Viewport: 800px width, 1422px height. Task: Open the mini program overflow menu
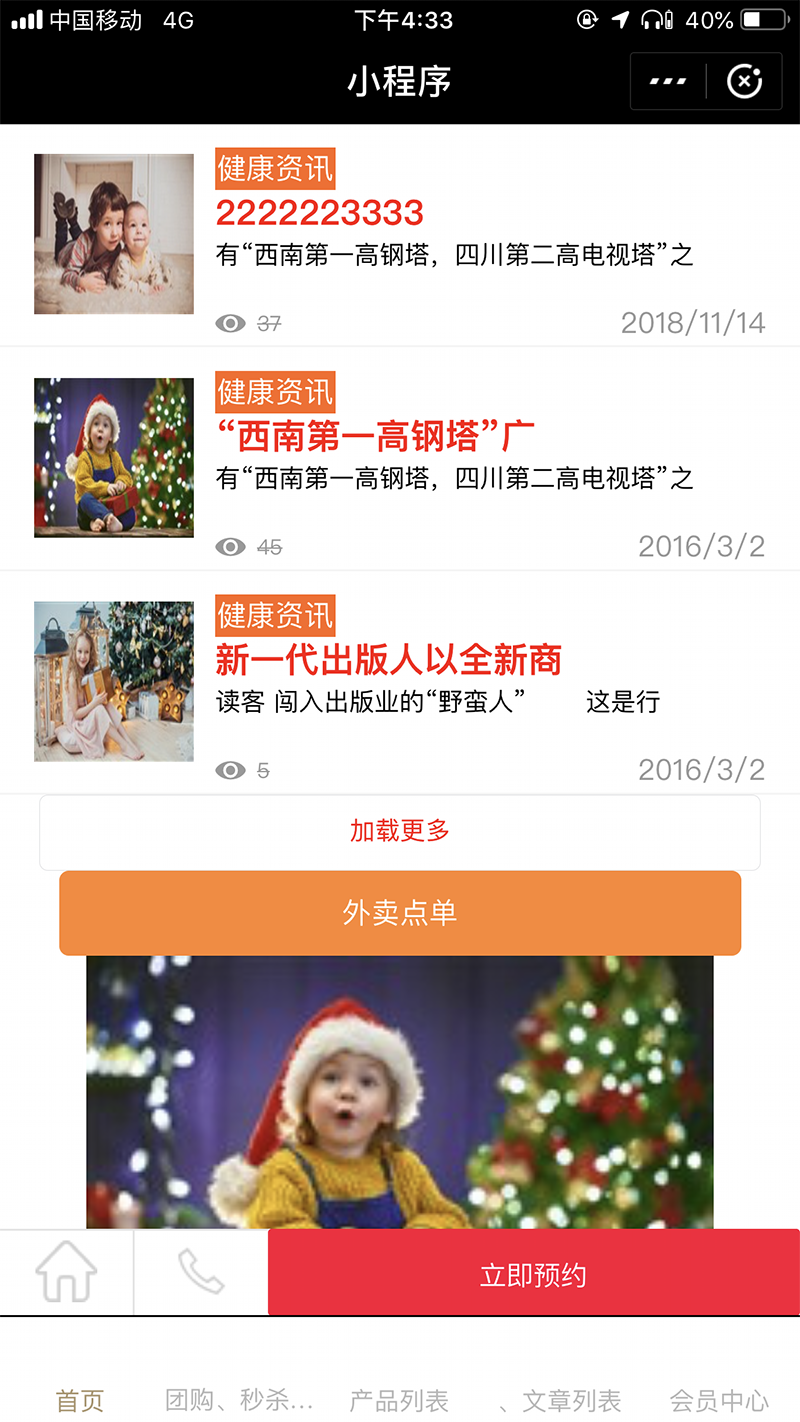click(x=668, y=81)
